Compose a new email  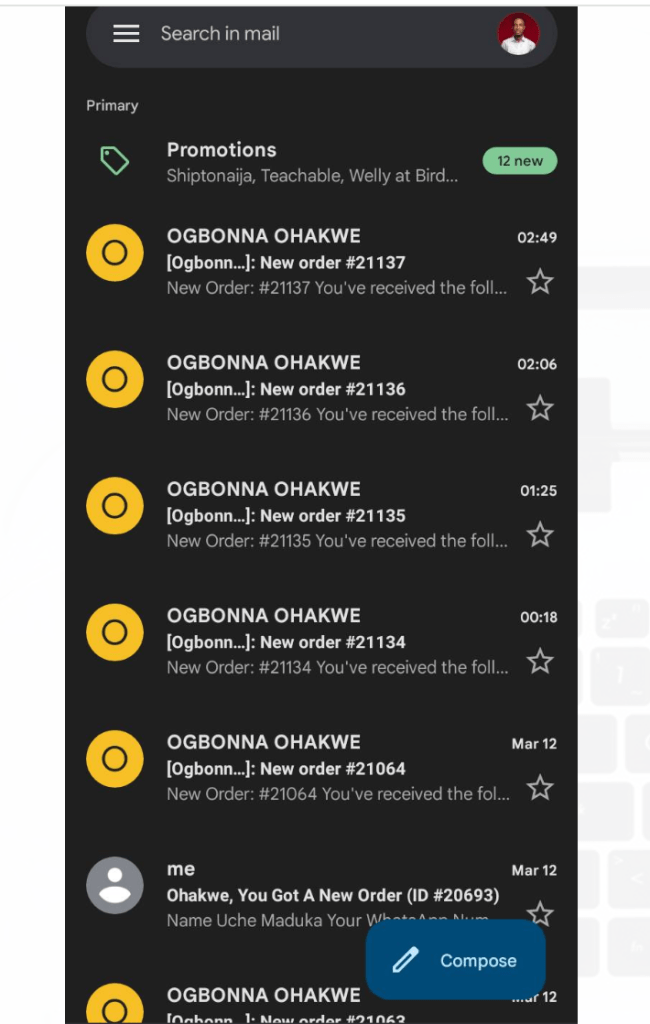click(x=456, y=961)
